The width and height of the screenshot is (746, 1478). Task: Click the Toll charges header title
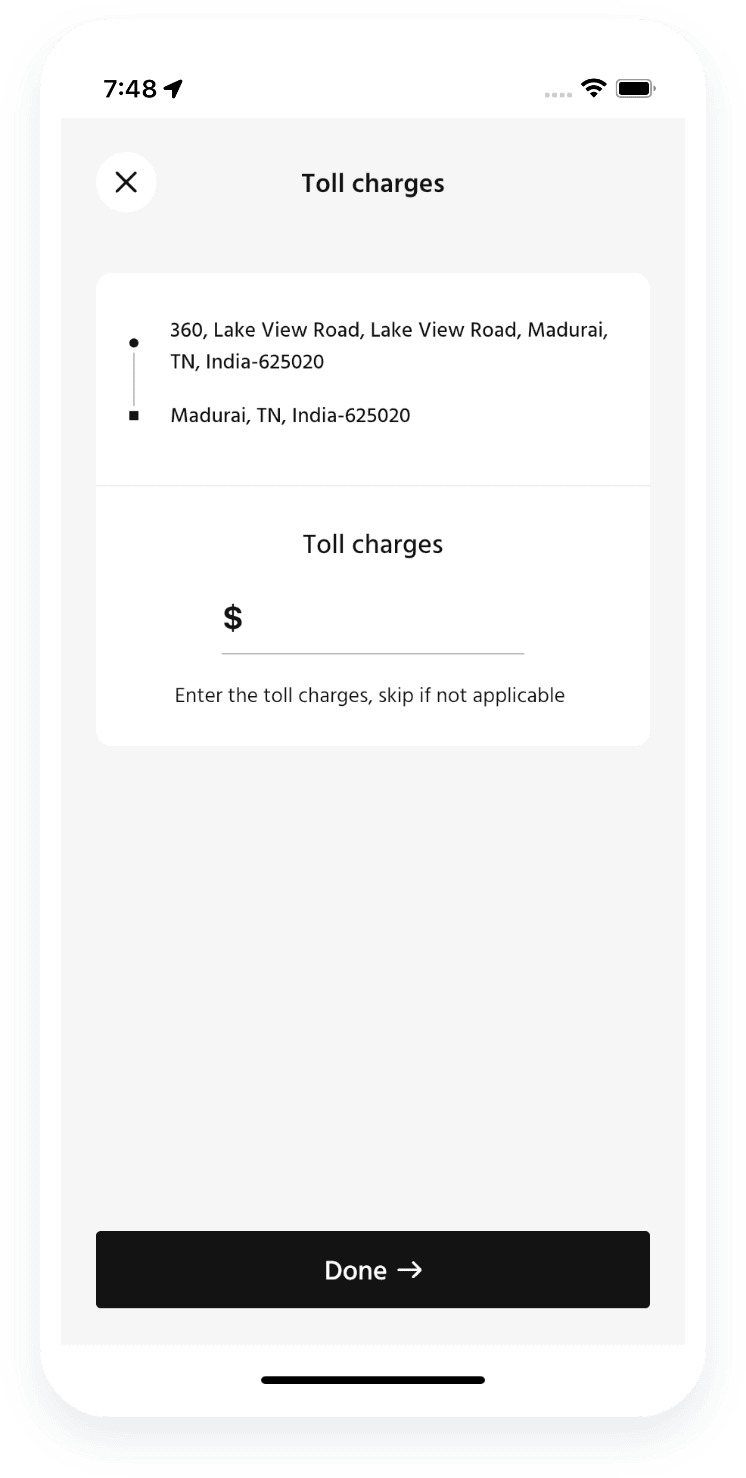[x=372, y=183]
